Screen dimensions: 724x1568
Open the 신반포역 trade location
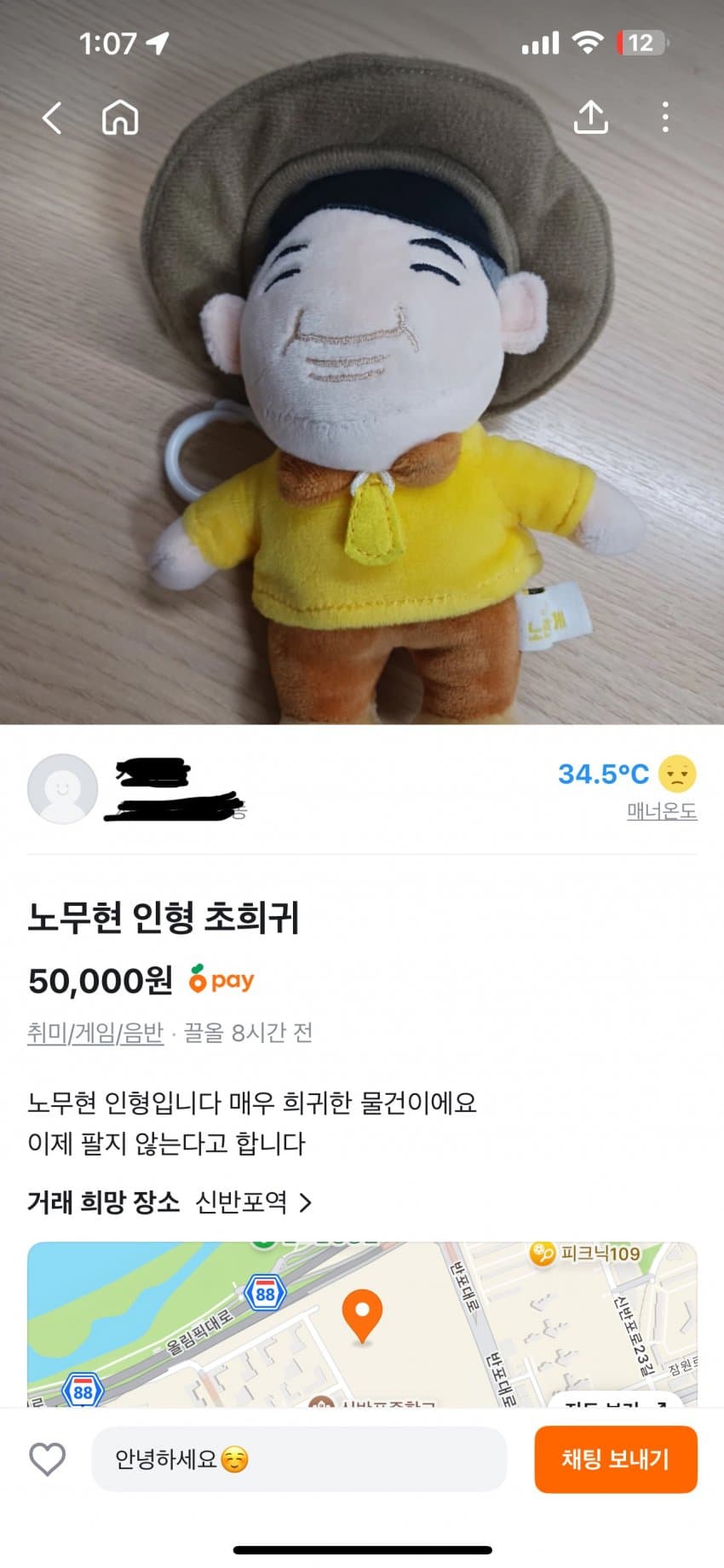point(253,1202)
